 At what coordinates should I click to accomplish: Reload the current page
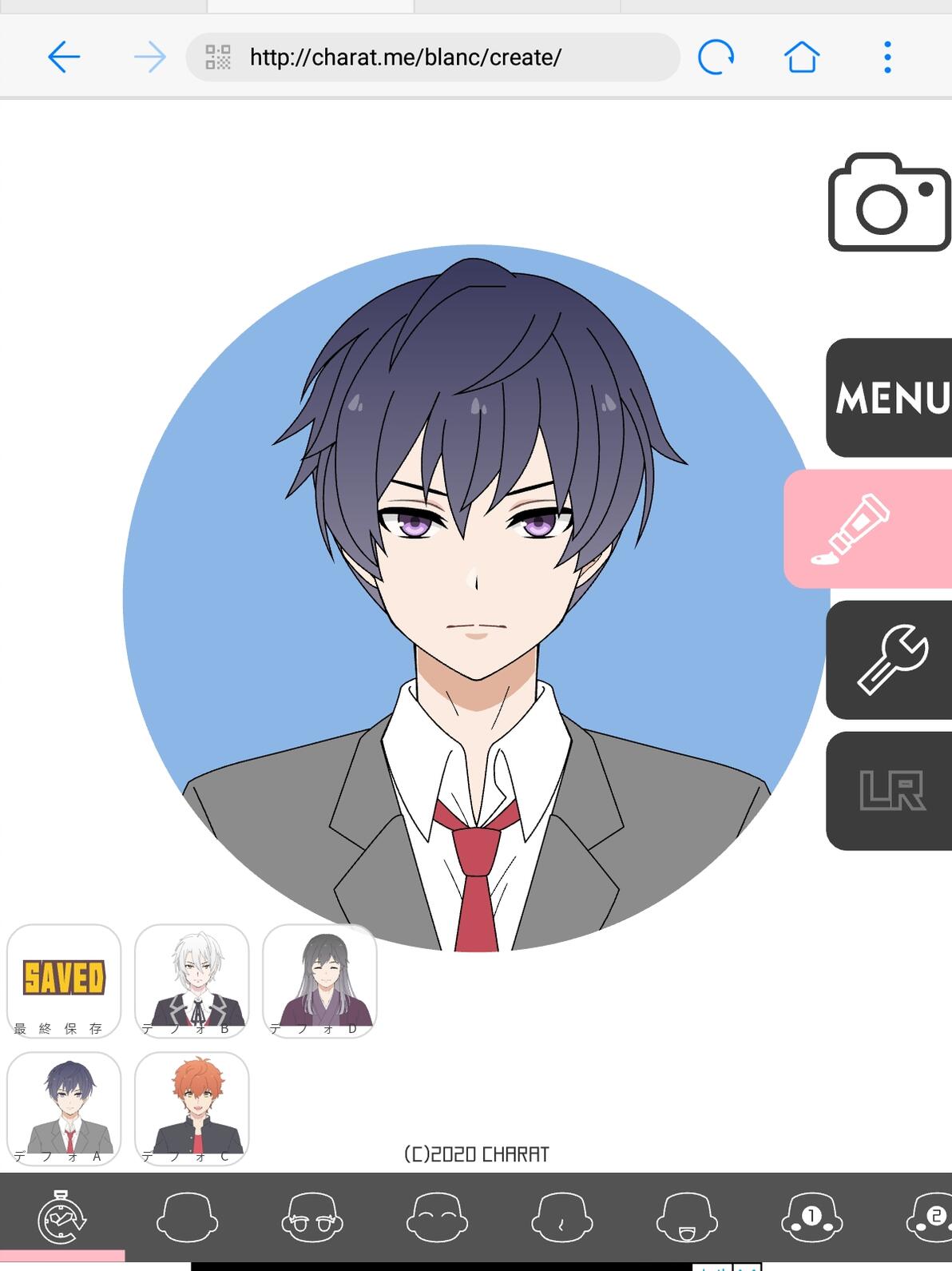(716, 57)
